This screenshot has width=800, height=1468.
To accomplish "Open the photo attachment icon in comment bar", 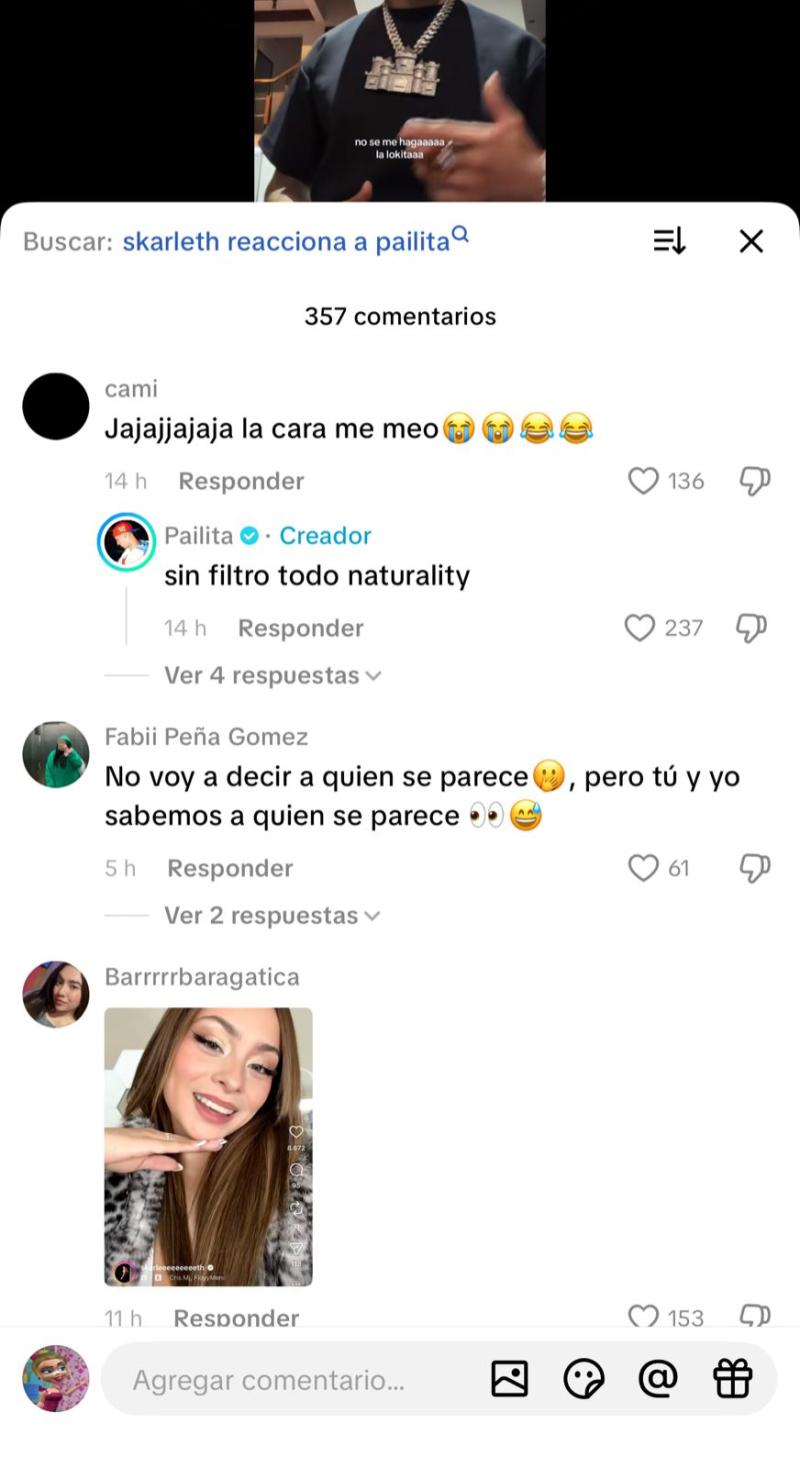I will [511, 1378].
